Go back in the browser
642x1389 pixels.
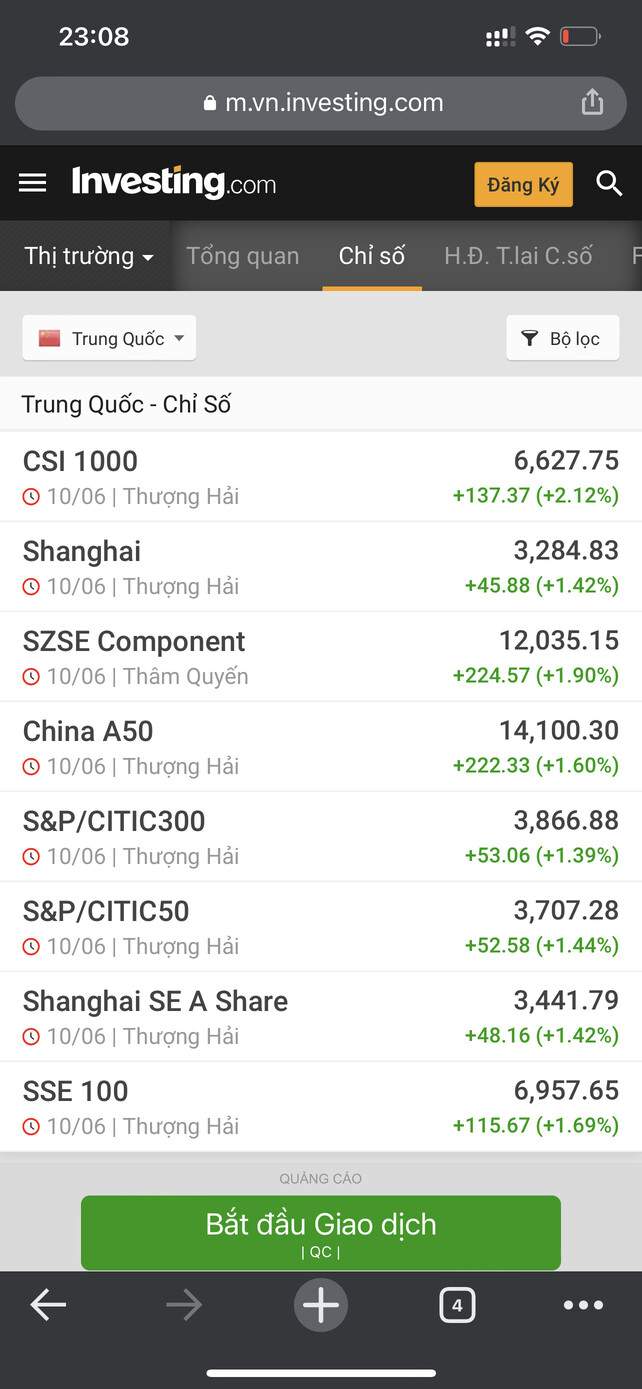pyautogui.click(x=48, y=1304)
